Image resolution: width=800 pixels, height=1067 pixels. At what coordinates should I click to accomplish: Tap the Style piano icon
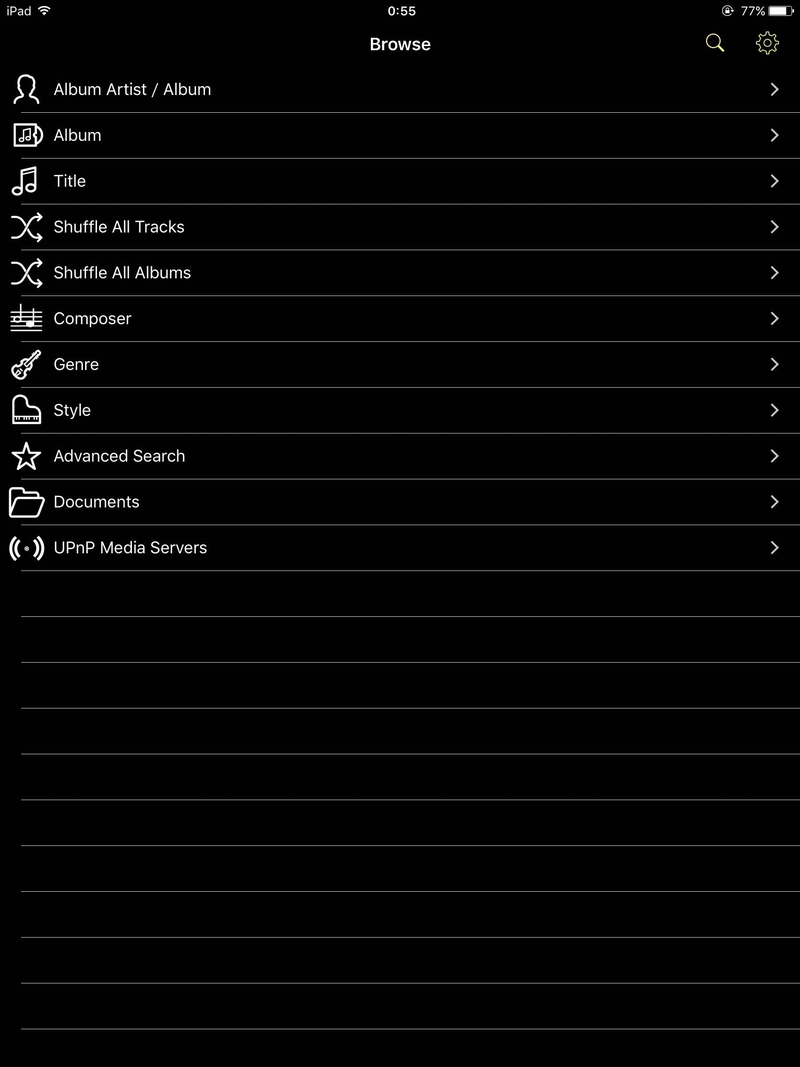[x=26, y=410]
